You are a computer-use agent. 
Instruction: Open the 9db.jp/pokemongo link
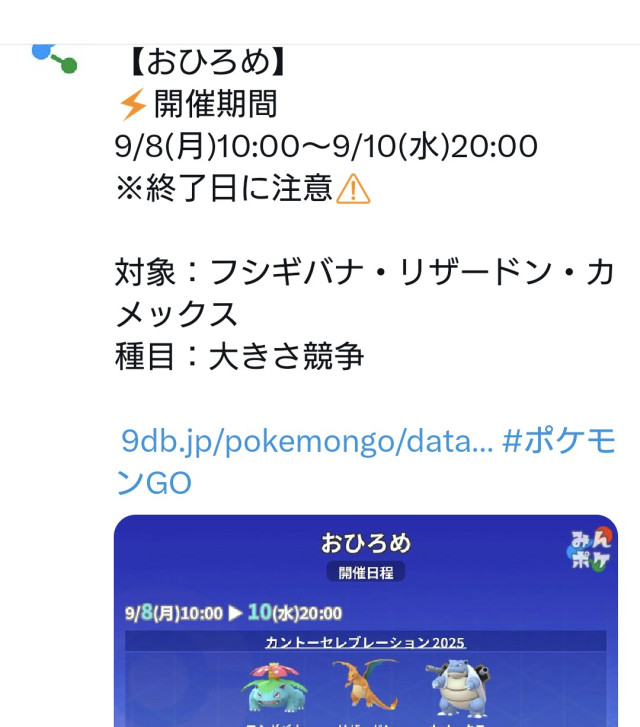click(306, 442)
